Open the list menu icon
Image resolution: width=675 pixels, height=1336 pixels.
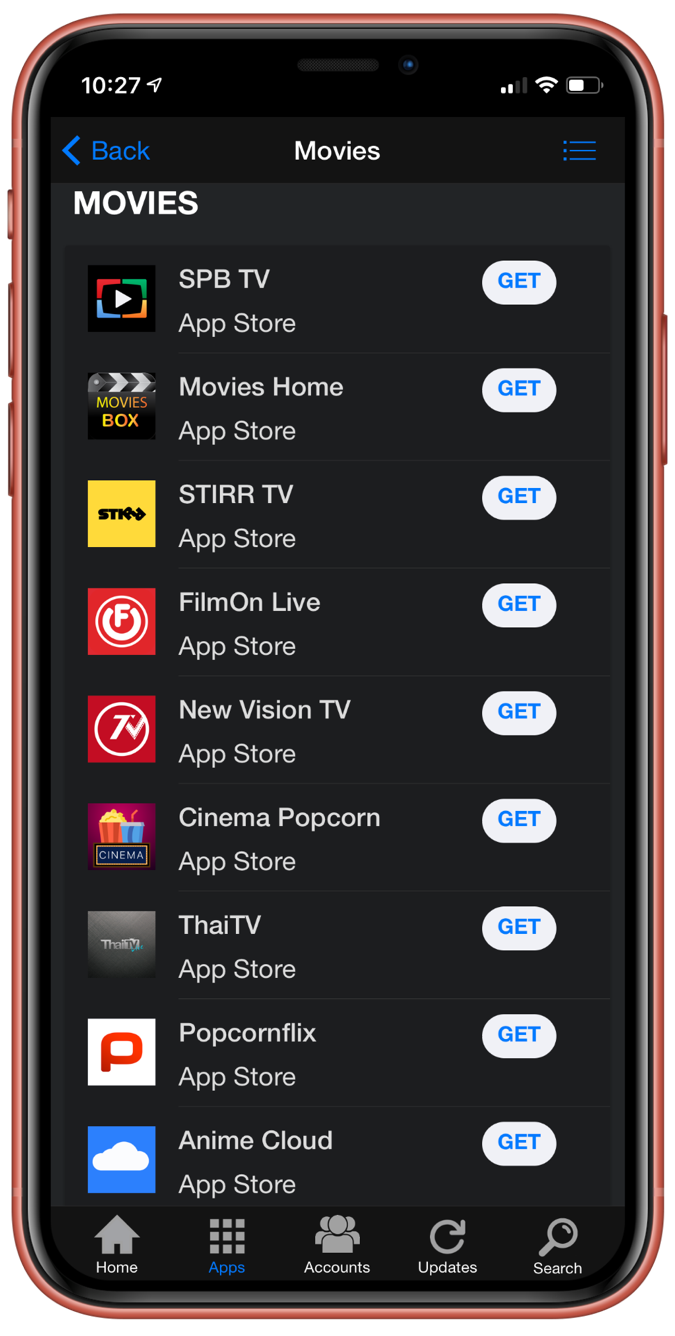pos(579,151)
